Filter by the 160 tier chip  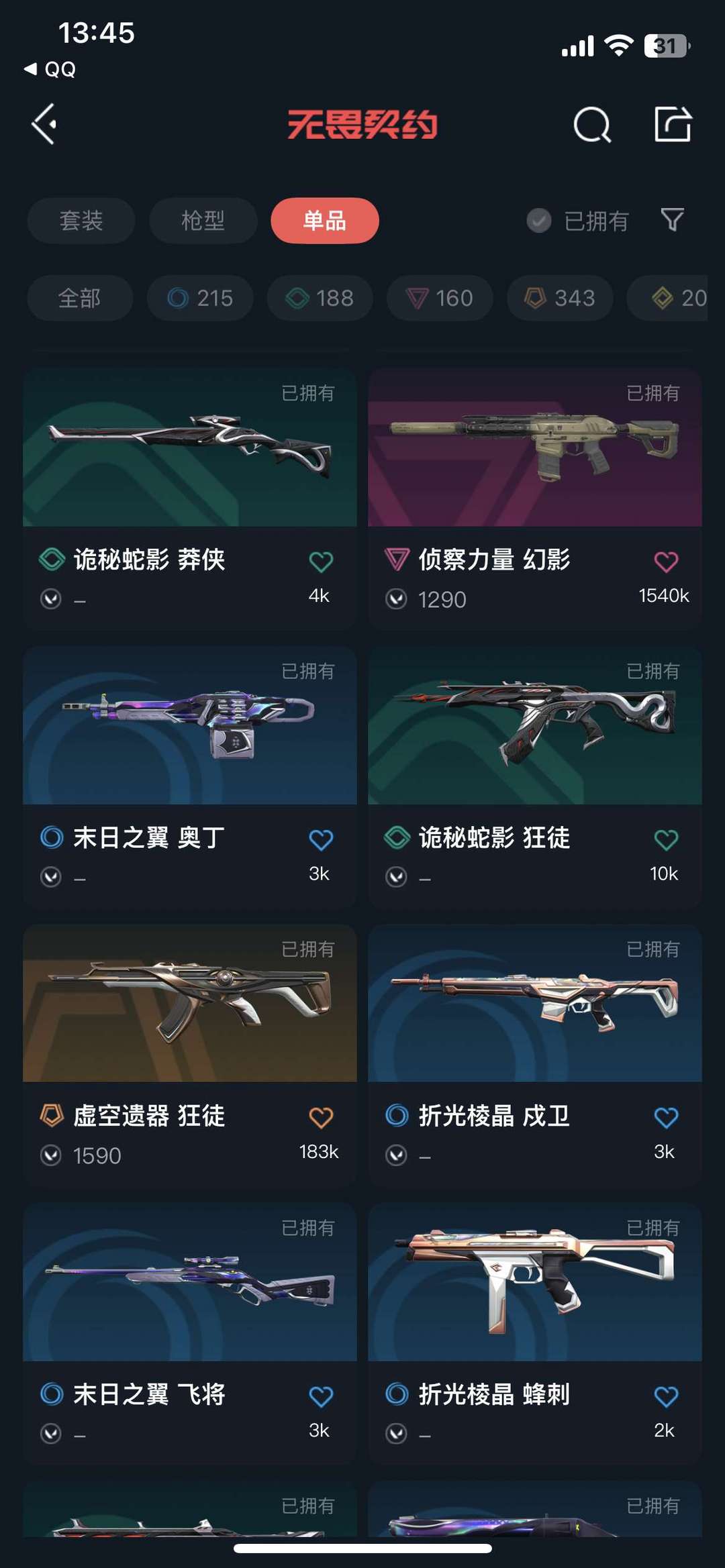[x=440, y=297]
